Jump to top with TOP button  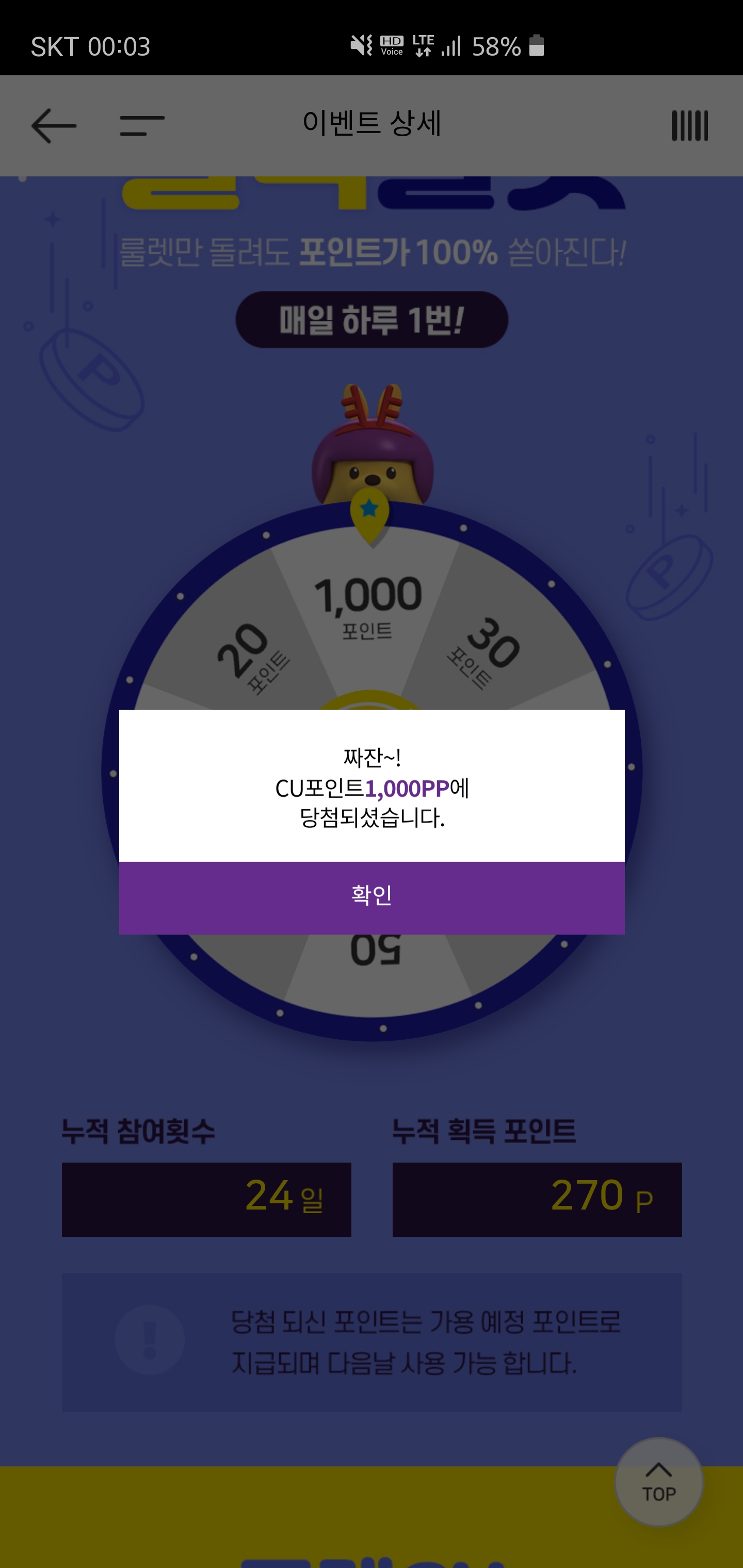pos(658,1481)
